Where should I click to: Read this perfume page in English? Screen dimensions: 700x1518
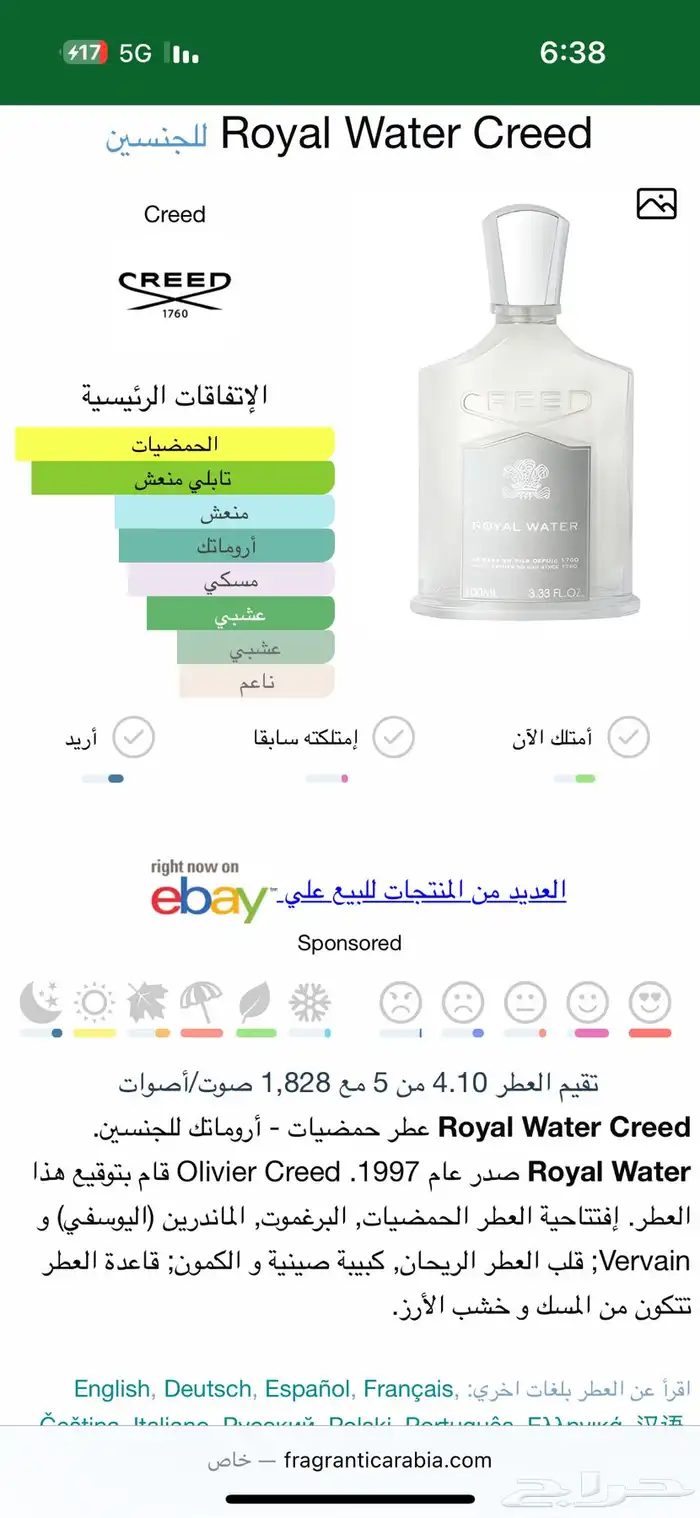(x=111, y=1389)
